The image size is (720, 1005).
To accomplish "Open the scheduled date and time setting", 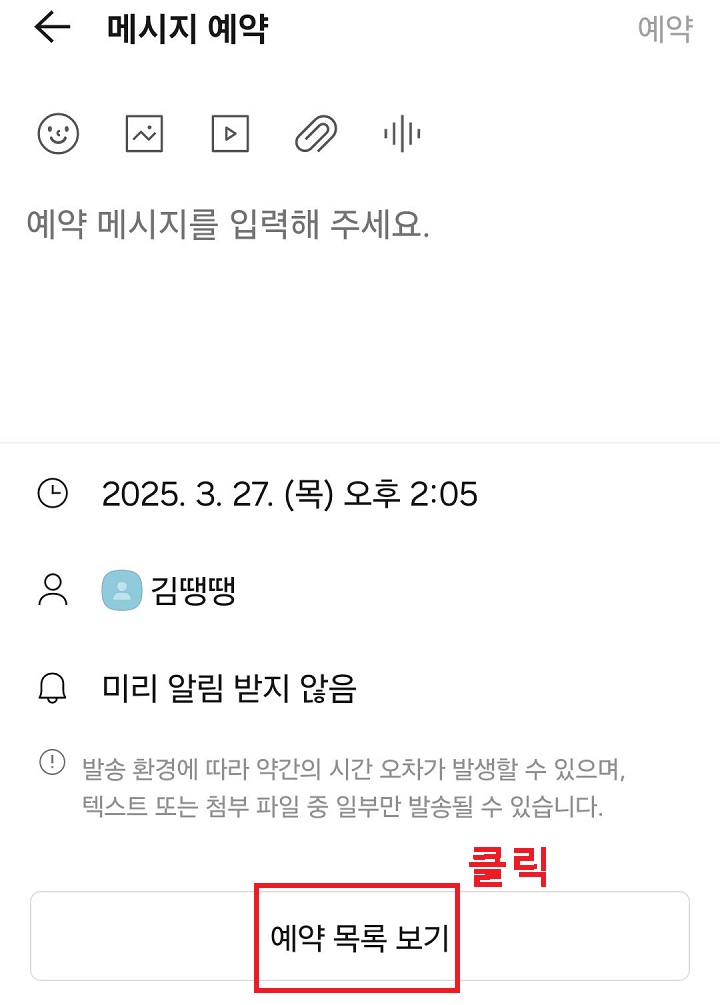I will pos(290,494).
